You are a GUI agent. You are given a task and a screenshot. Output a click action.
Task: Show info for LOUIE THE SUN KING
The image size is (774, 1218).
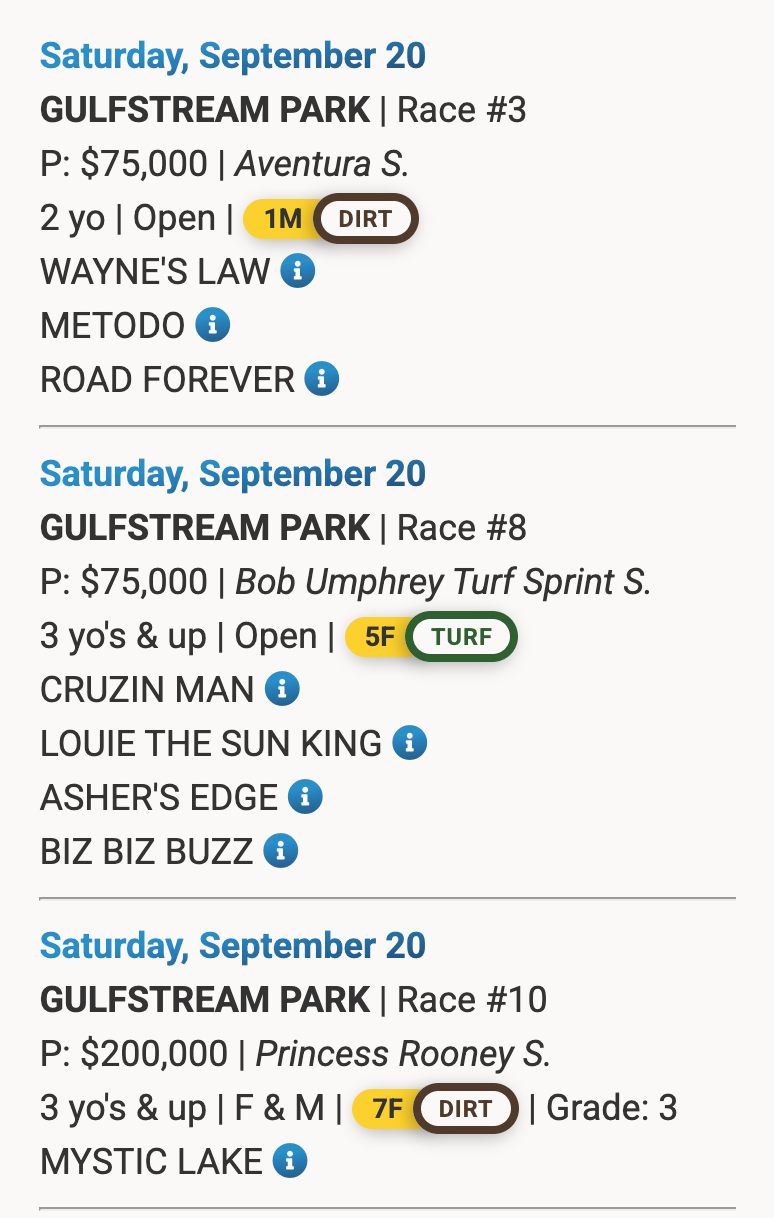[x=410, y=743]
